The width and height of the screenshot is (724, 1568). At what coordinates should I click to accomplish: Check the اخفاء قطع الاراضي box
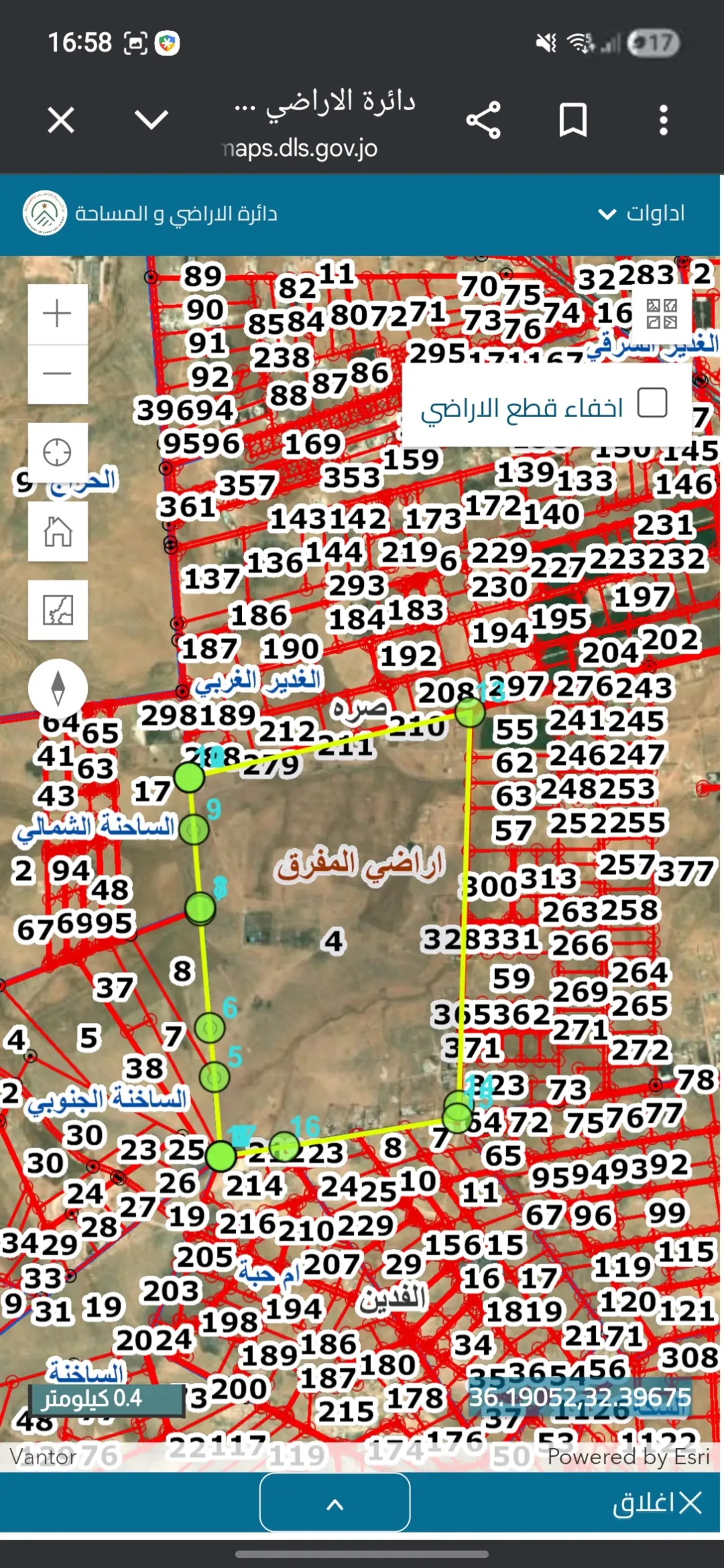click(x=652, y=403)
